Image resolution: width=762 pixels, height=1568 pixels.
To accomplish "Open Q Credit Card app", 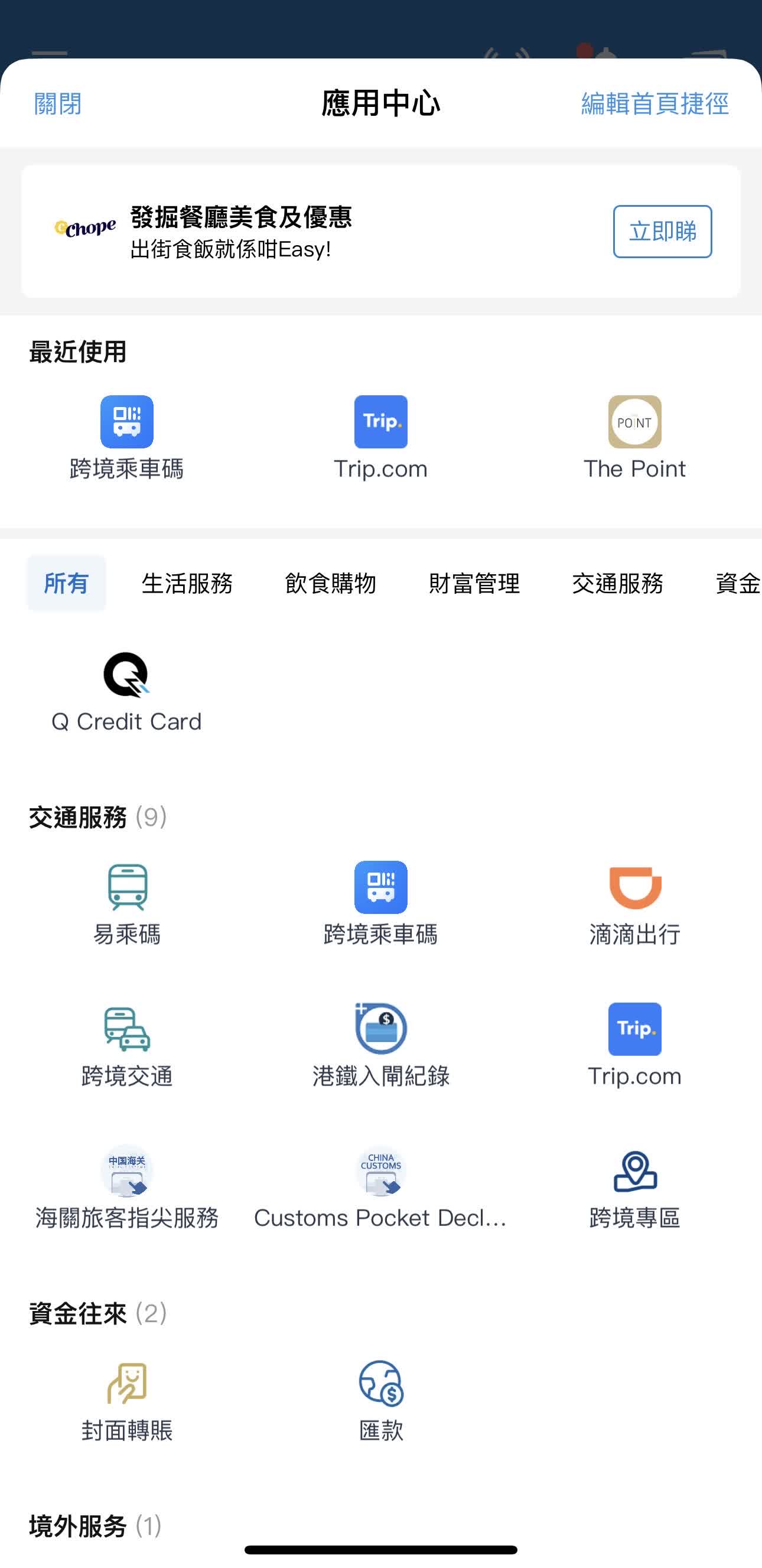I will coord(126,692).
